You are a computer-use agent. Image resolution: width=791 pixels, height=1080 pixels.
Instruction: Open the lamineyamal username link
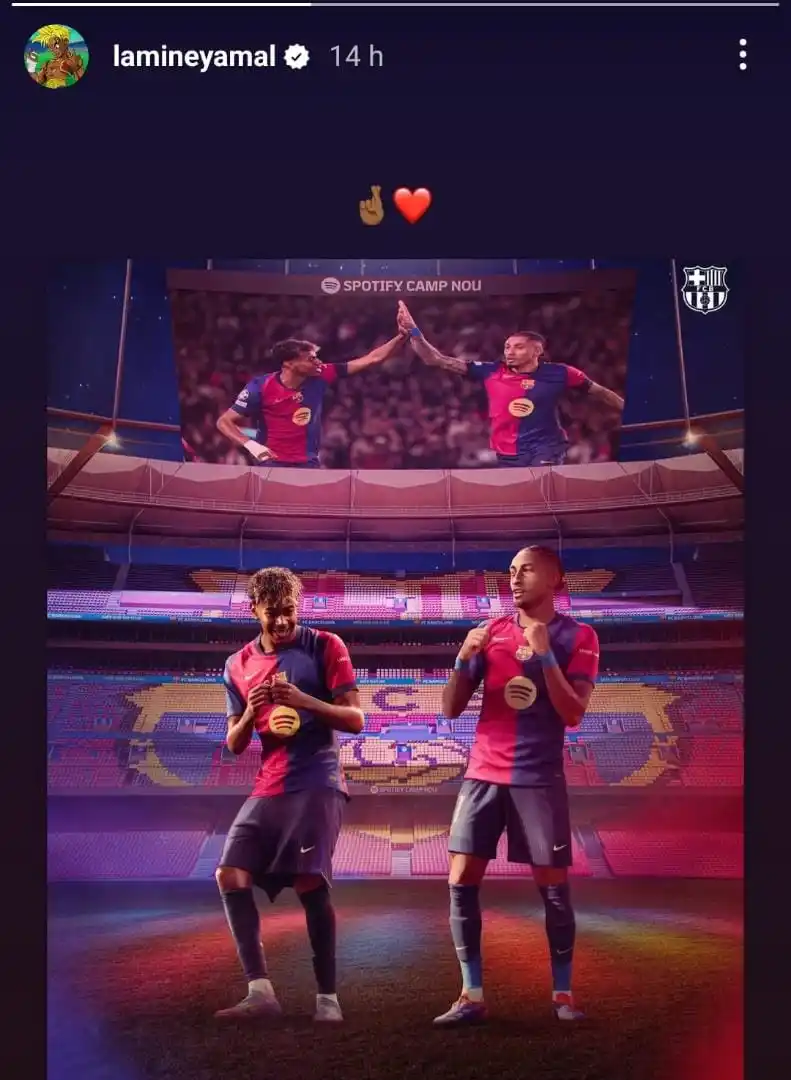click(x=193, y=57)
